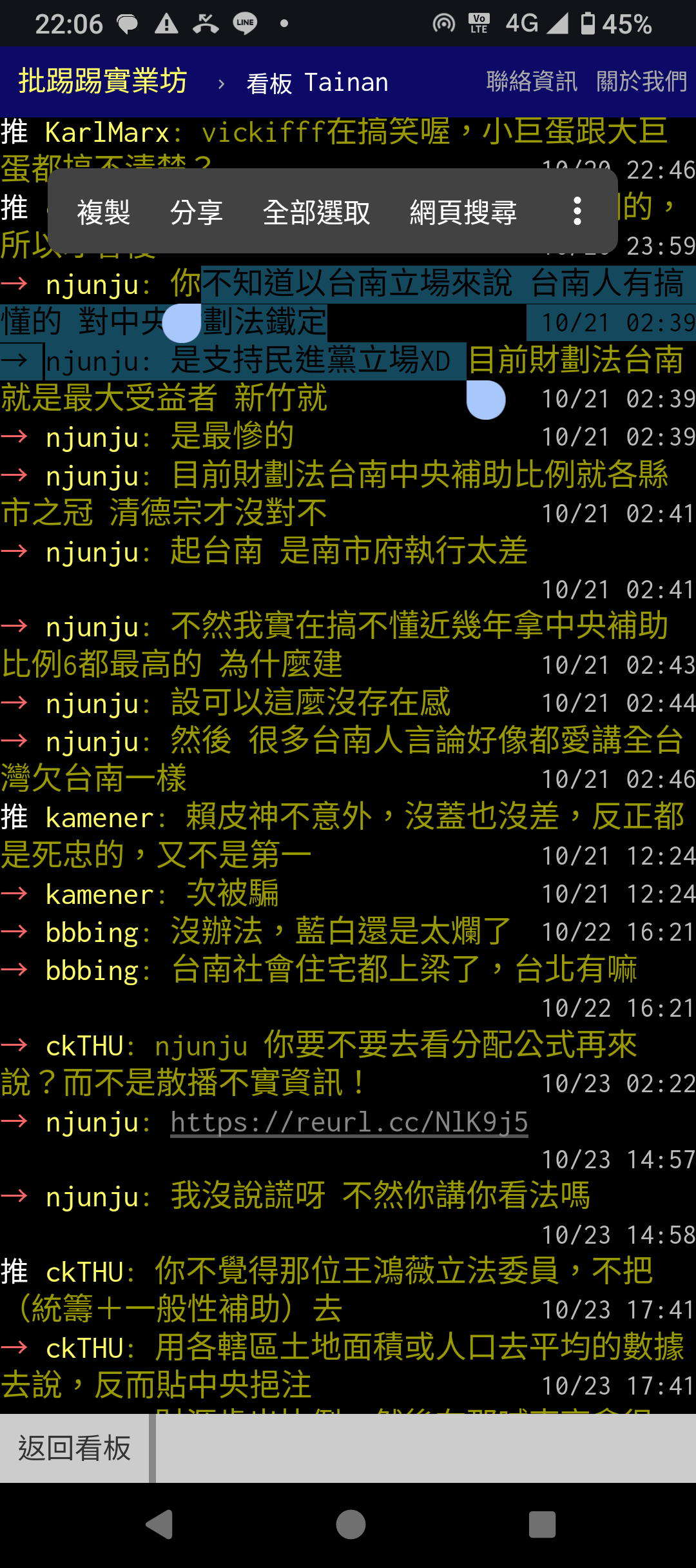Go to the home screen
The height and width of the screenshot is (1568, 696).
pos(351,1525)
